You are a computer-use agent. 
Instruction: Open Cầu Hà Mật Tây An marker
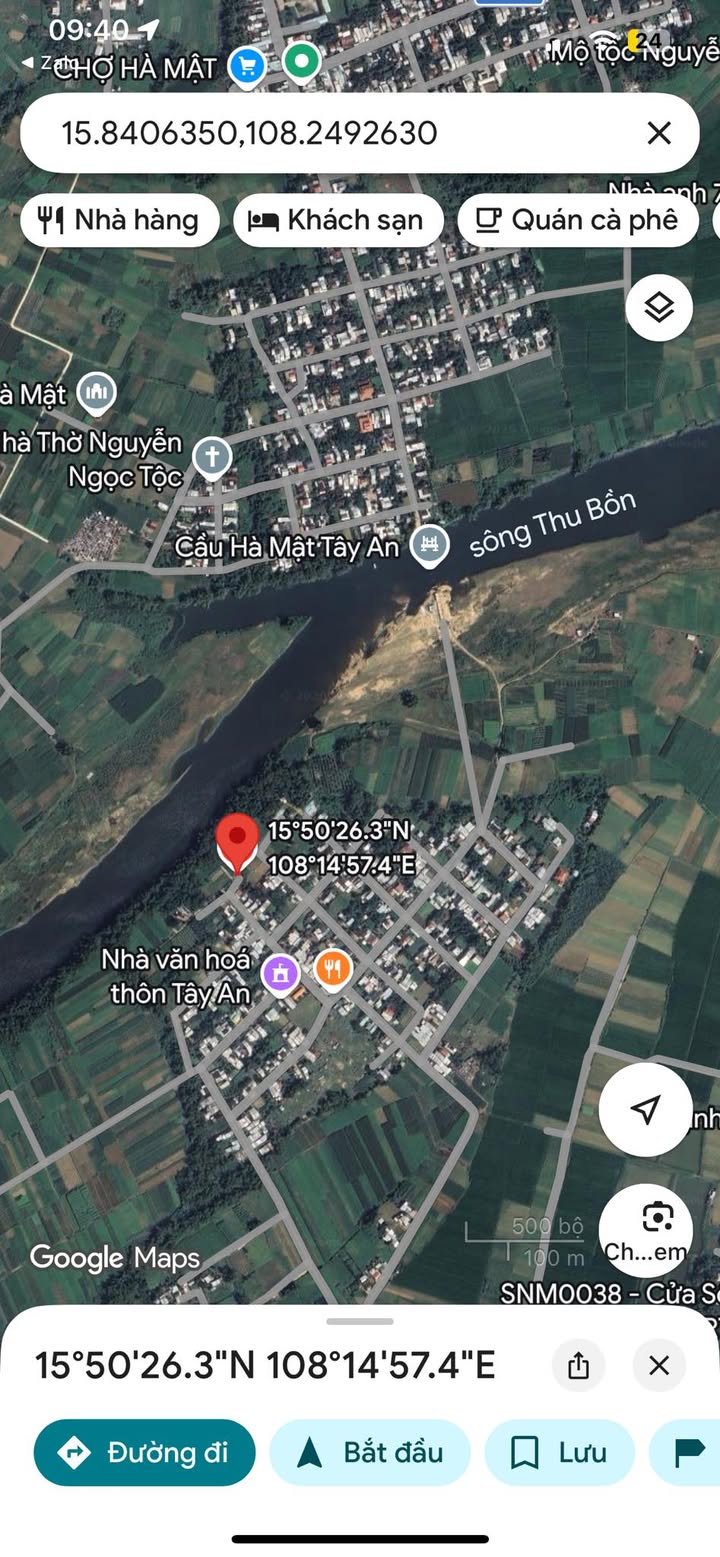[430, 546]
